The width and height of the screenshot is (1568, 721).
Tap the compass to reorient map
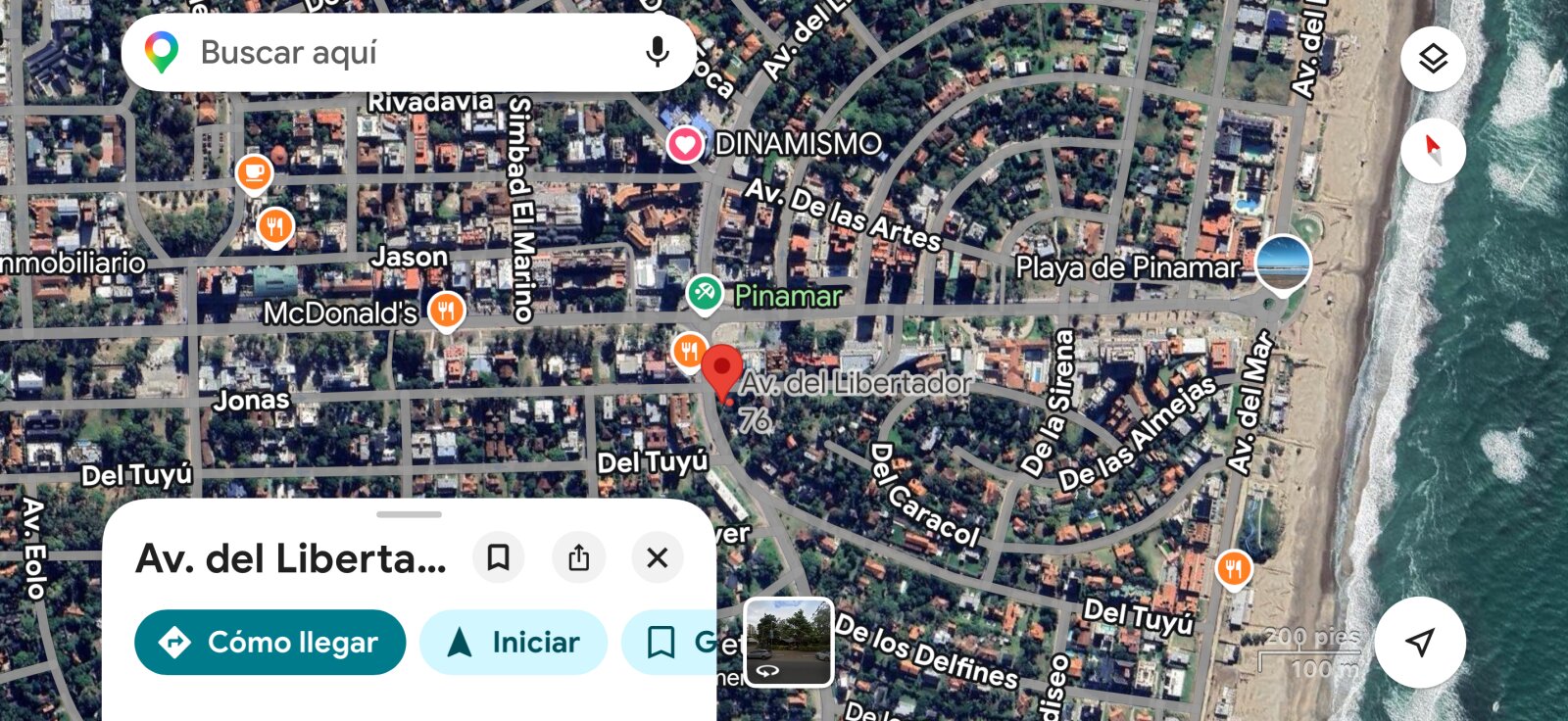click(x=1433, y=151)
